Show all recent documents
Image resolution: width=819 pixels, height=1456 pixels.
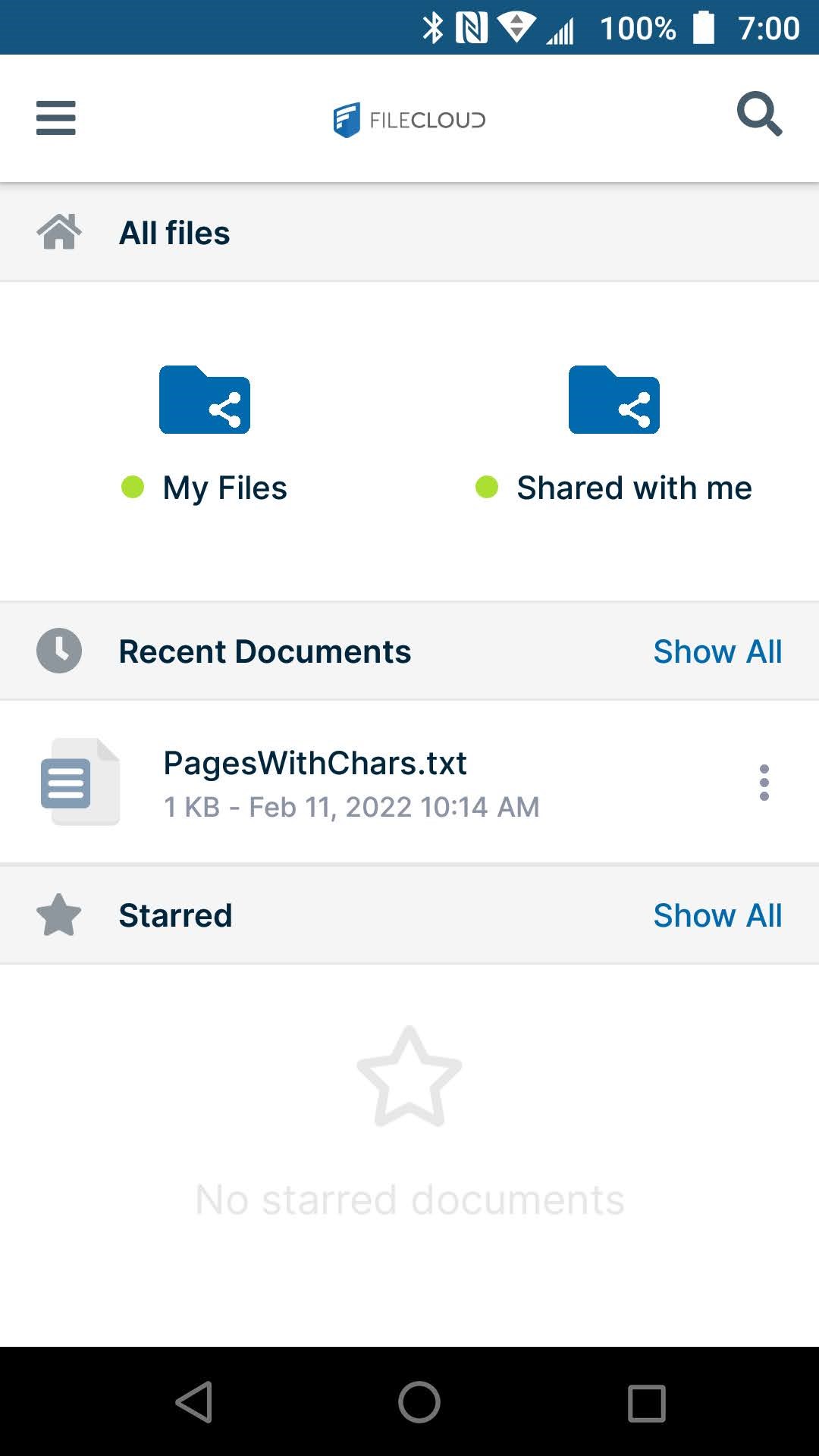point(717,651)
